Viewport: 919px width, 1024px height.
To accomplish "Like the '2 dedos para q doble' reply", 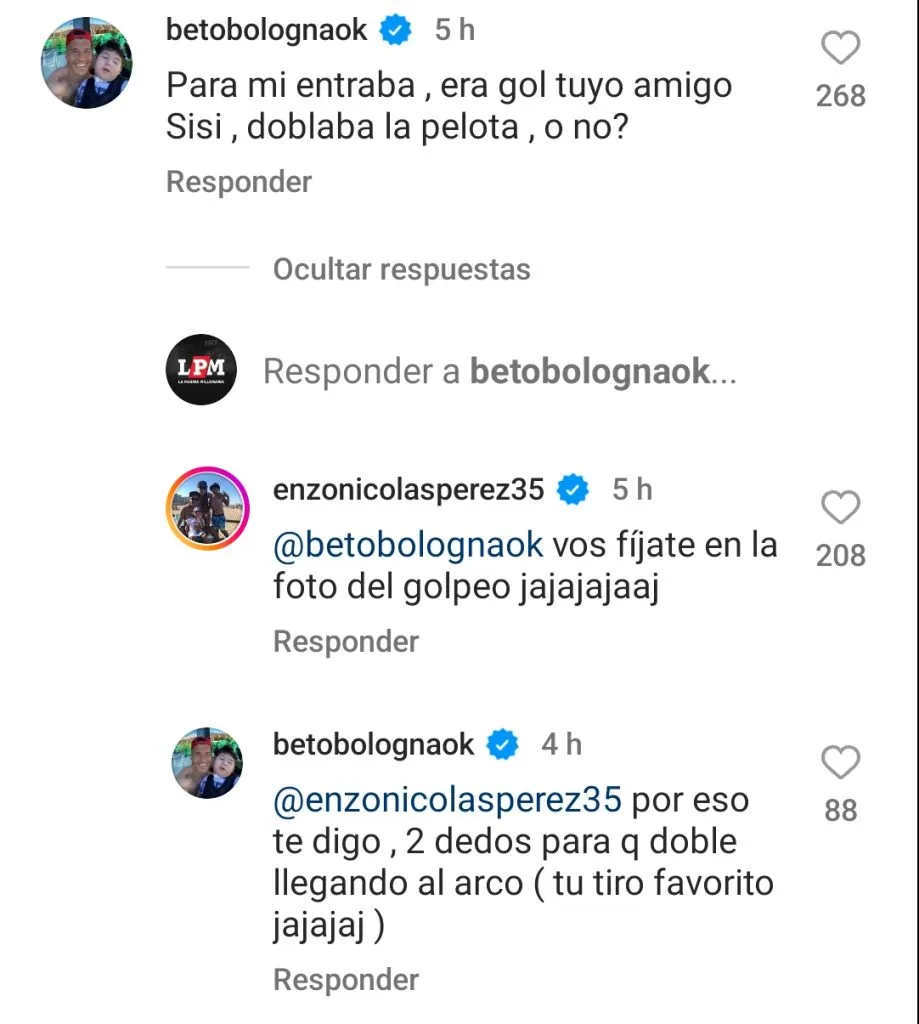I will point(840,763).
